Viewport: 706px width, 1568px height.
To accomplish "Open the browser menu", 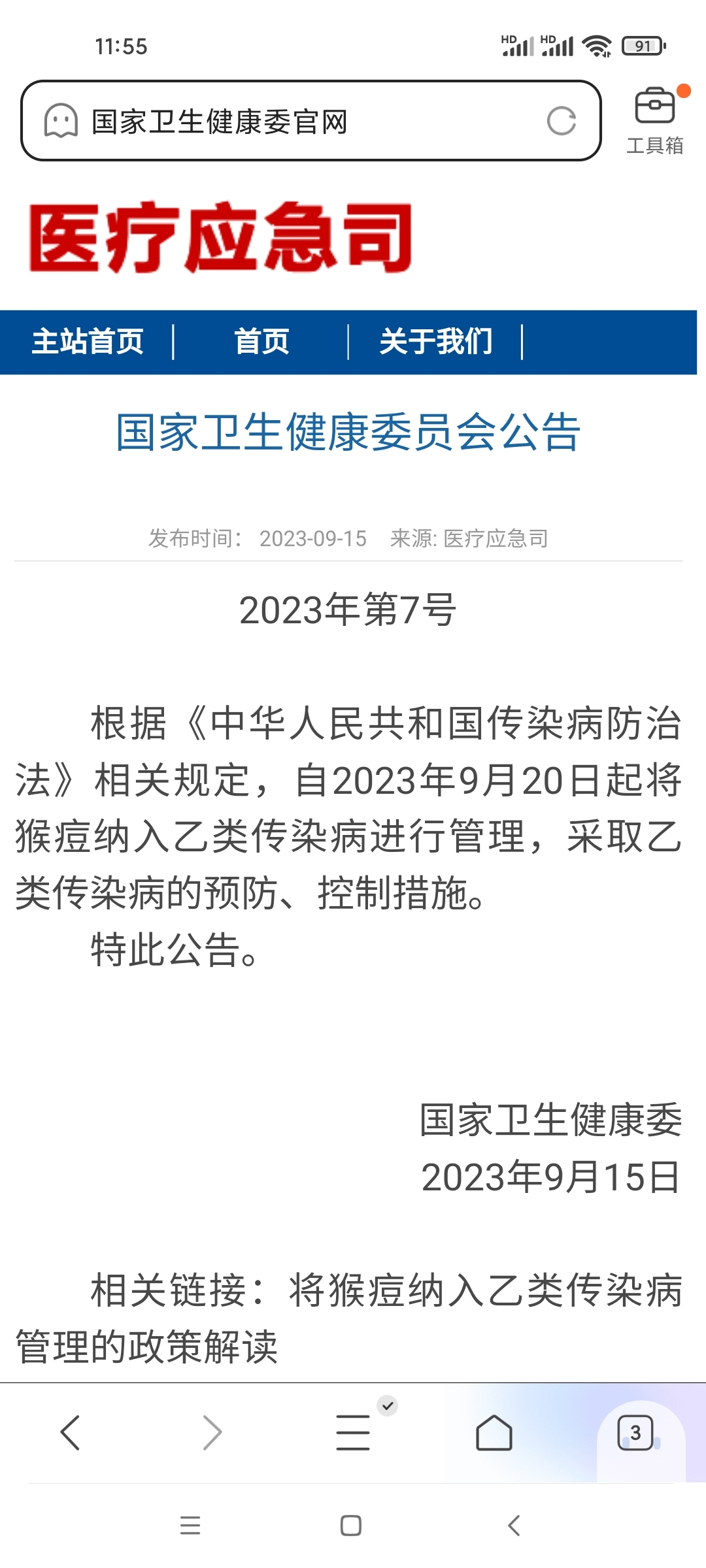I will [x=353, y=1432].
